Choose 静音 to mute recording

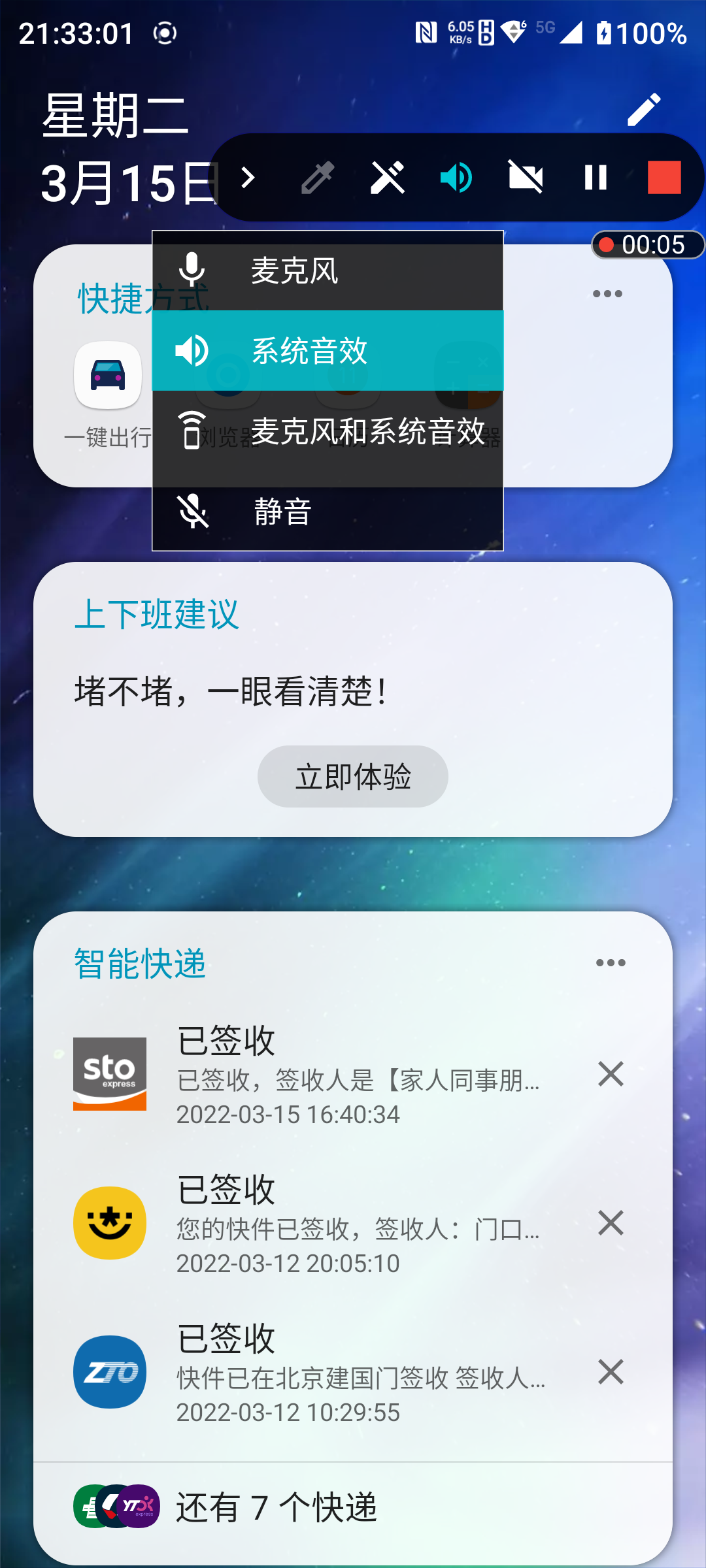tap(327, 512)
